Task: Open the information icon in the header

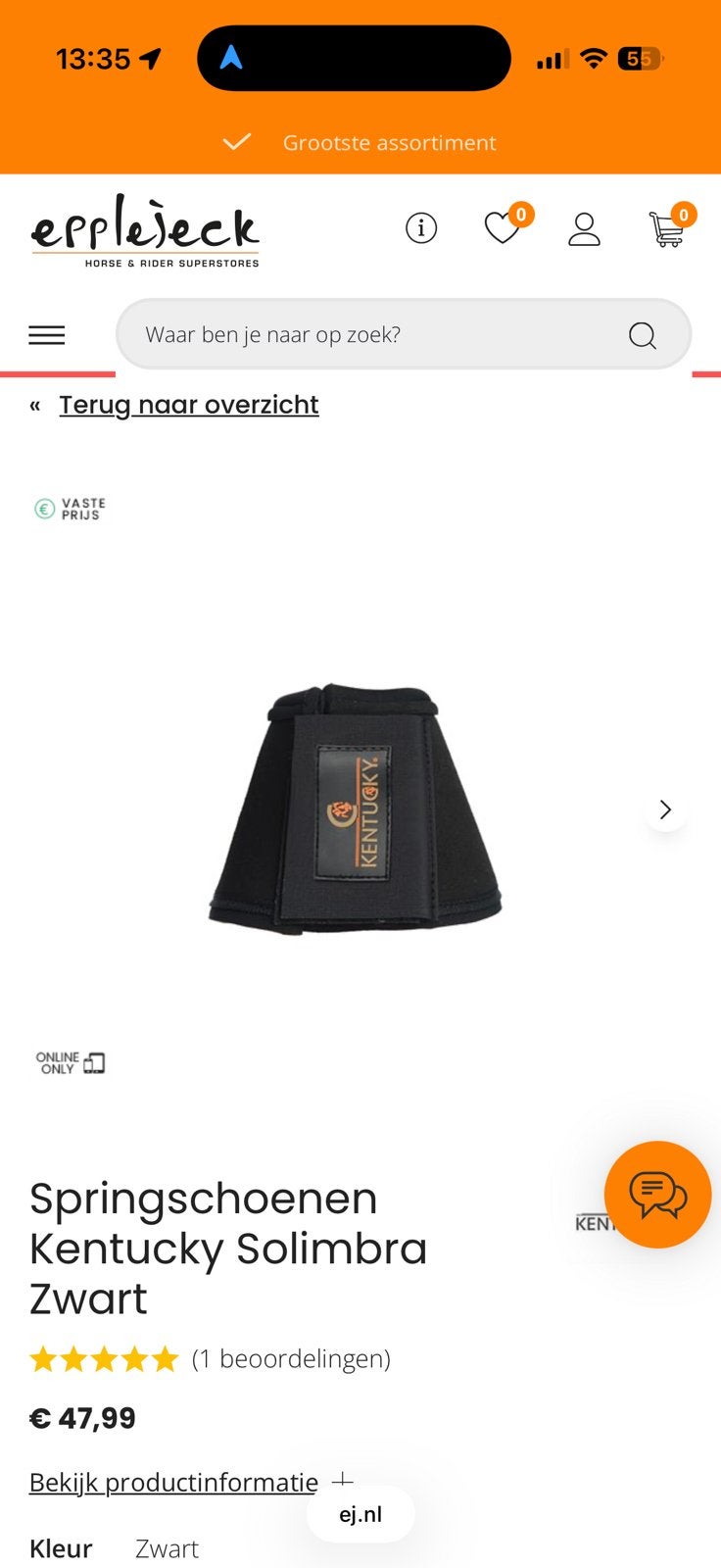Action: (421, 228)
